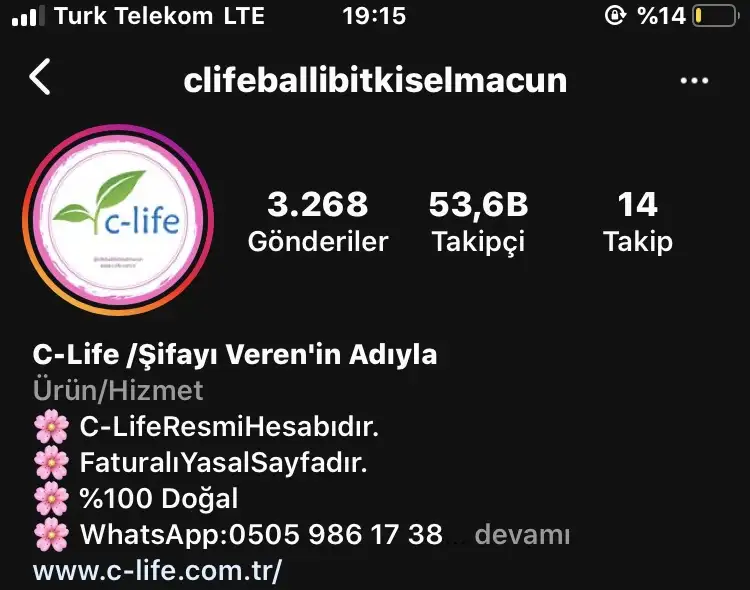750x590 pixels.
Task: Open the three-dot options menu
Action: (693, 81)
